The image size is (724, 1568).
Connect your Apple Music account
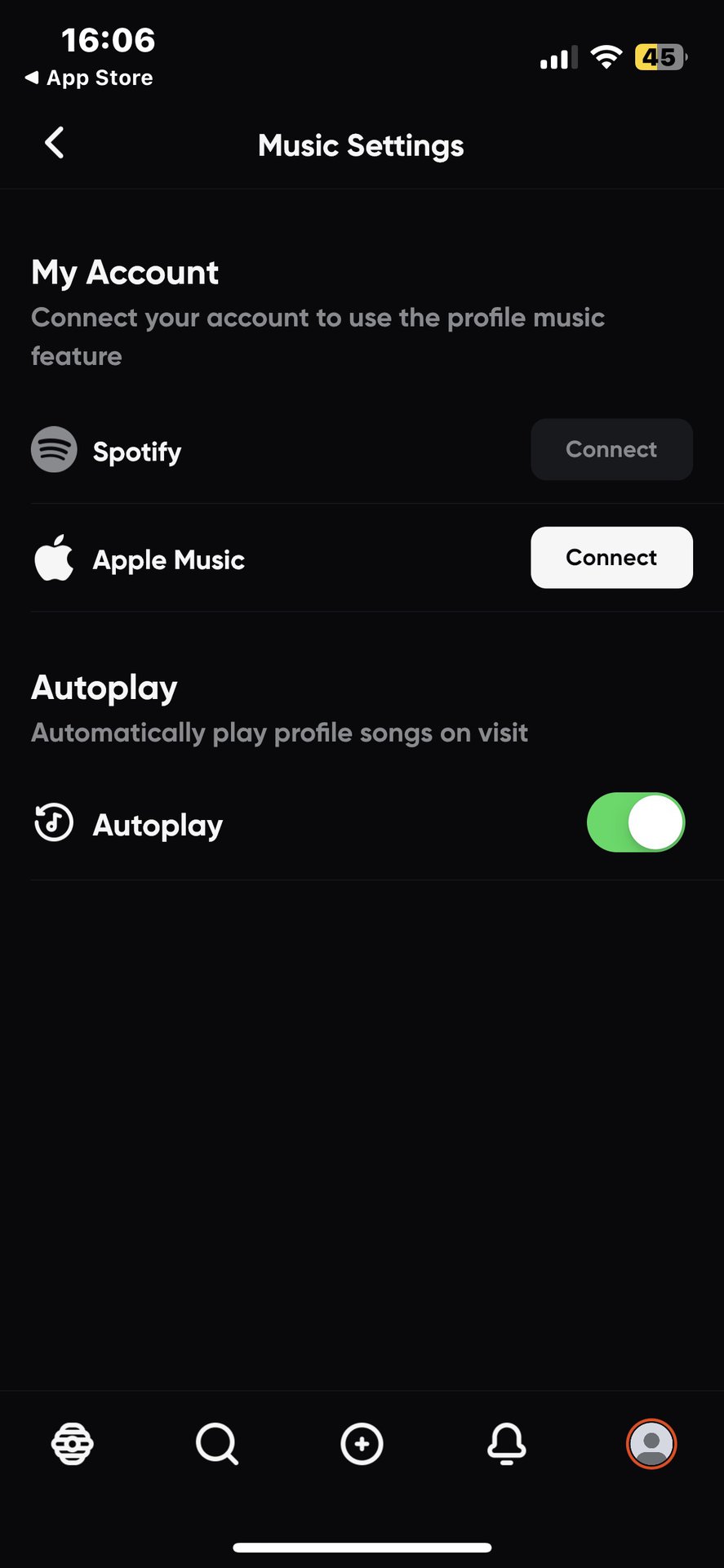[x=611, y=558]
